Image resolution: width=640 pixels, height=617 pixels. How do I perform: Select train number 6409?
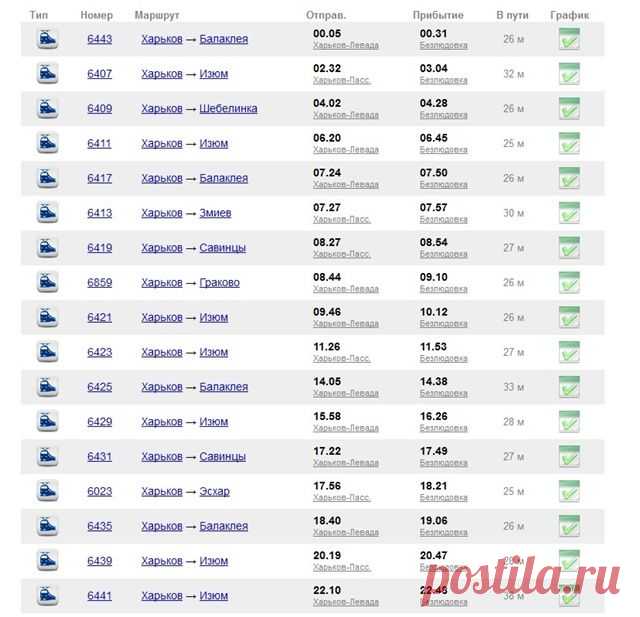click(x=99, y=109)
